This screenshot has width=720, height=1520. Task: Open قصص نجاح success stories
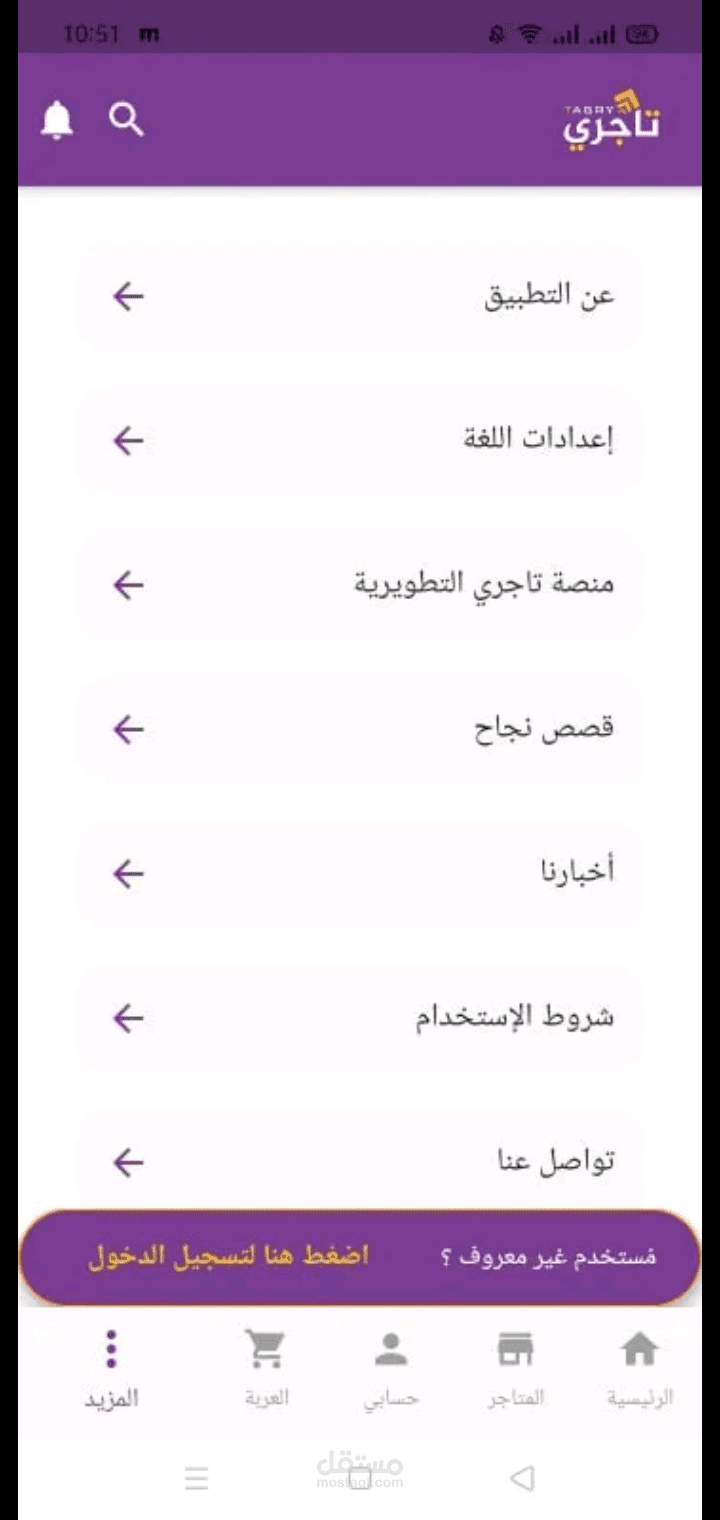point(360,729)
